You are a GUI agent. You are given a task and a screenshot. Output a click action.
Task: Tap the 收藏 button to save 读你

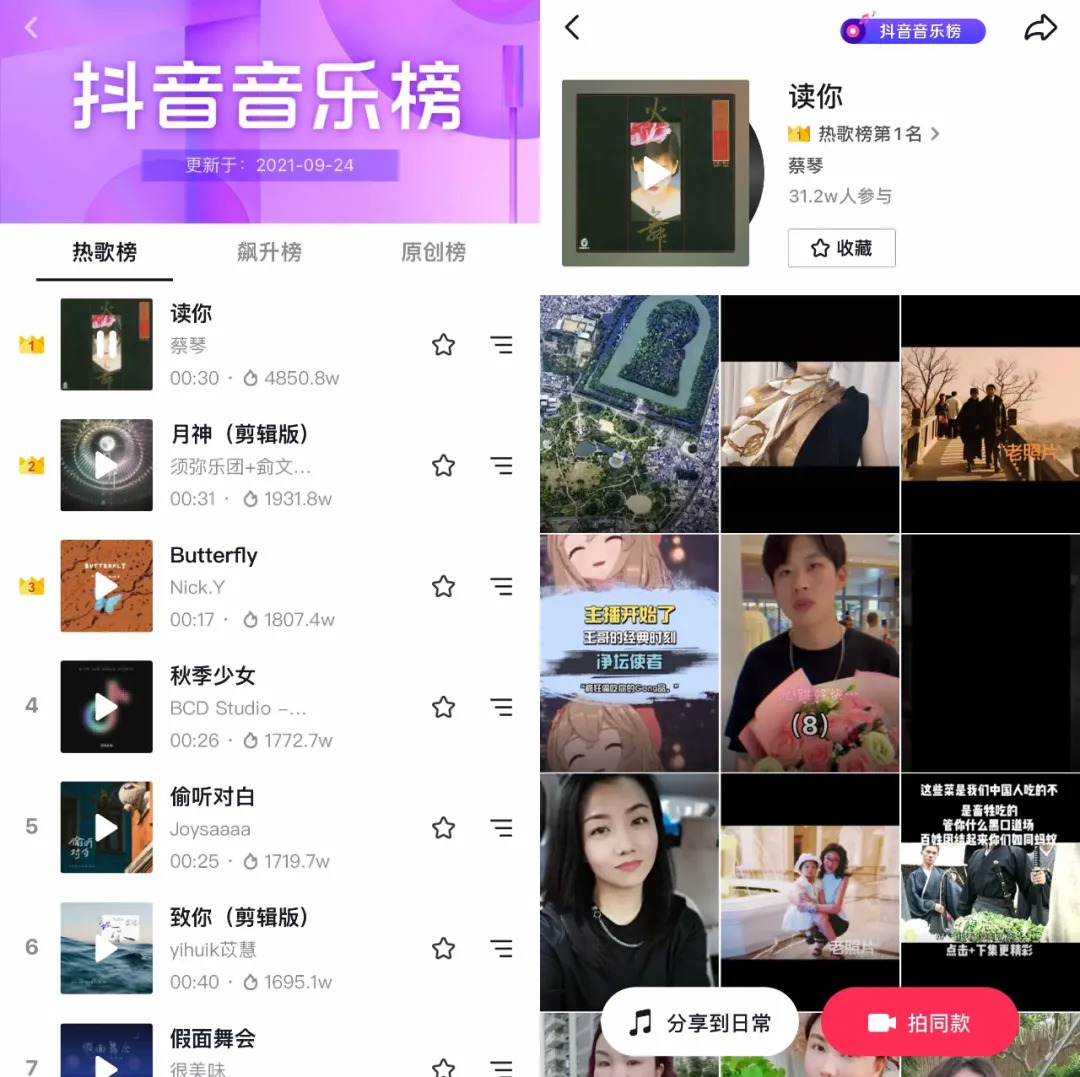pos(842,248)
